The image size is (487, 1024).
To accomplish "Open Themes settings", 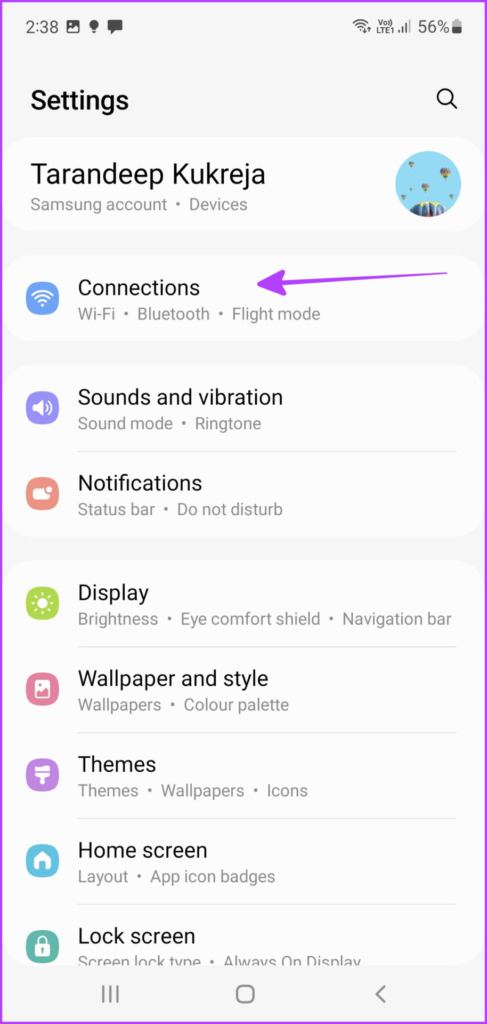I will [x=244, y=776].
